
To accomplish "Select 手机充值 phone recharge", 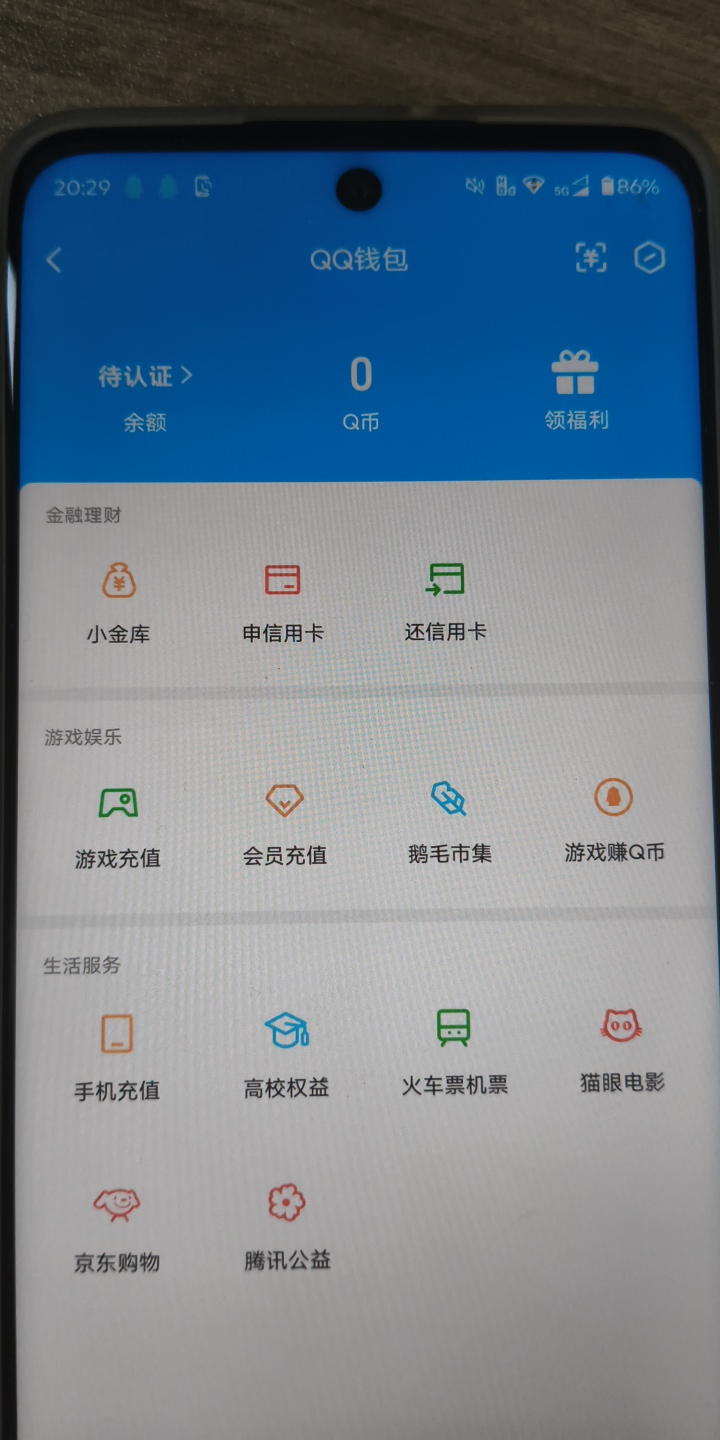I will click(117, 1055).
